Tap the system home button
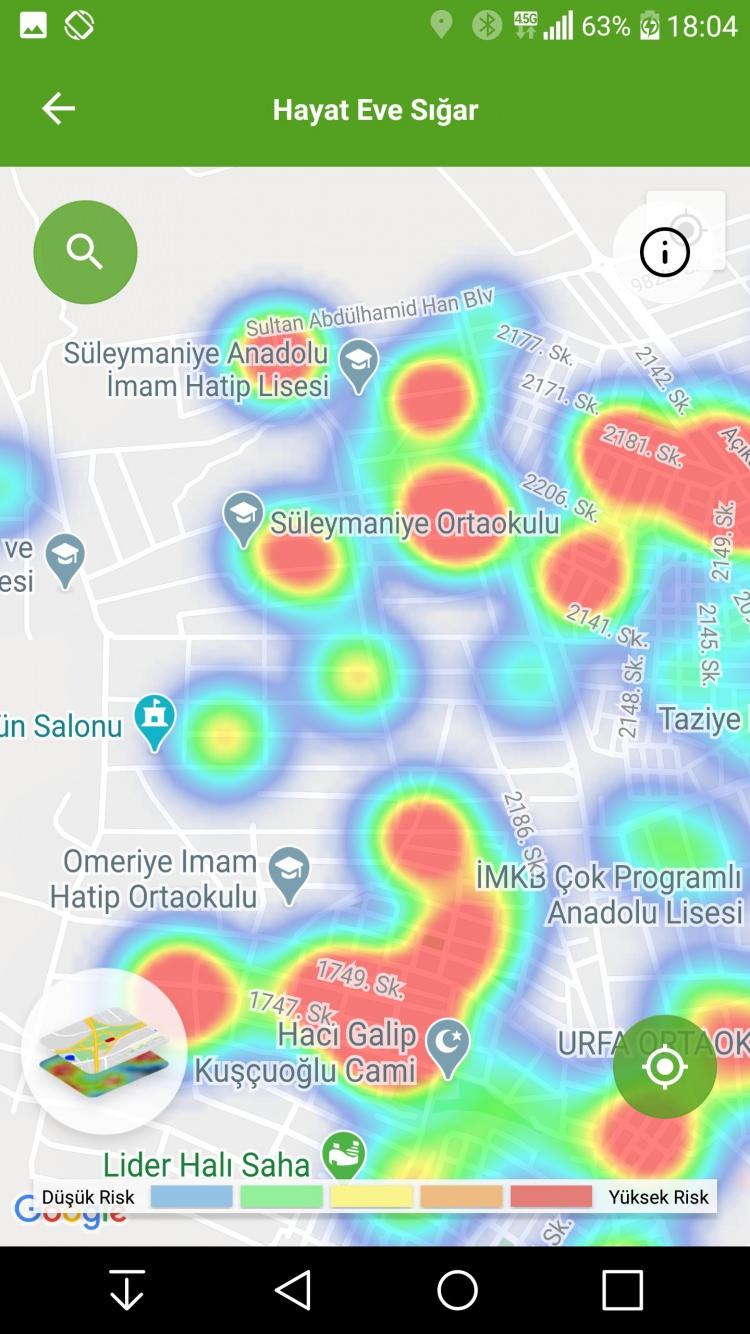The height and width of the screenshot is (1334, 750). tap(457, 1290)
